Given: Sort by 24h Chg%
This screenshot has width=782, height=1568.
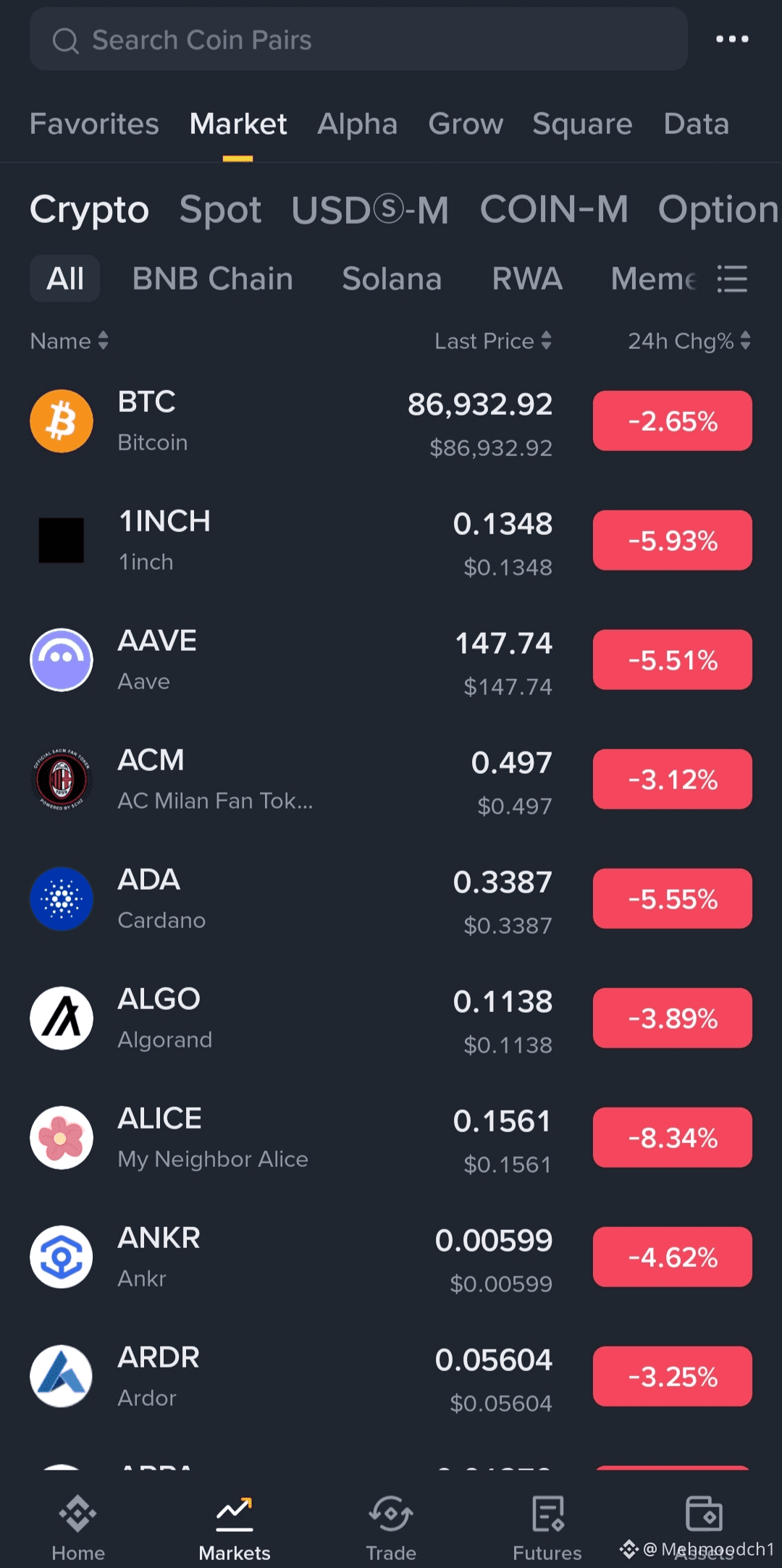Looking at the screenshot, I should [x=689, y=341].
